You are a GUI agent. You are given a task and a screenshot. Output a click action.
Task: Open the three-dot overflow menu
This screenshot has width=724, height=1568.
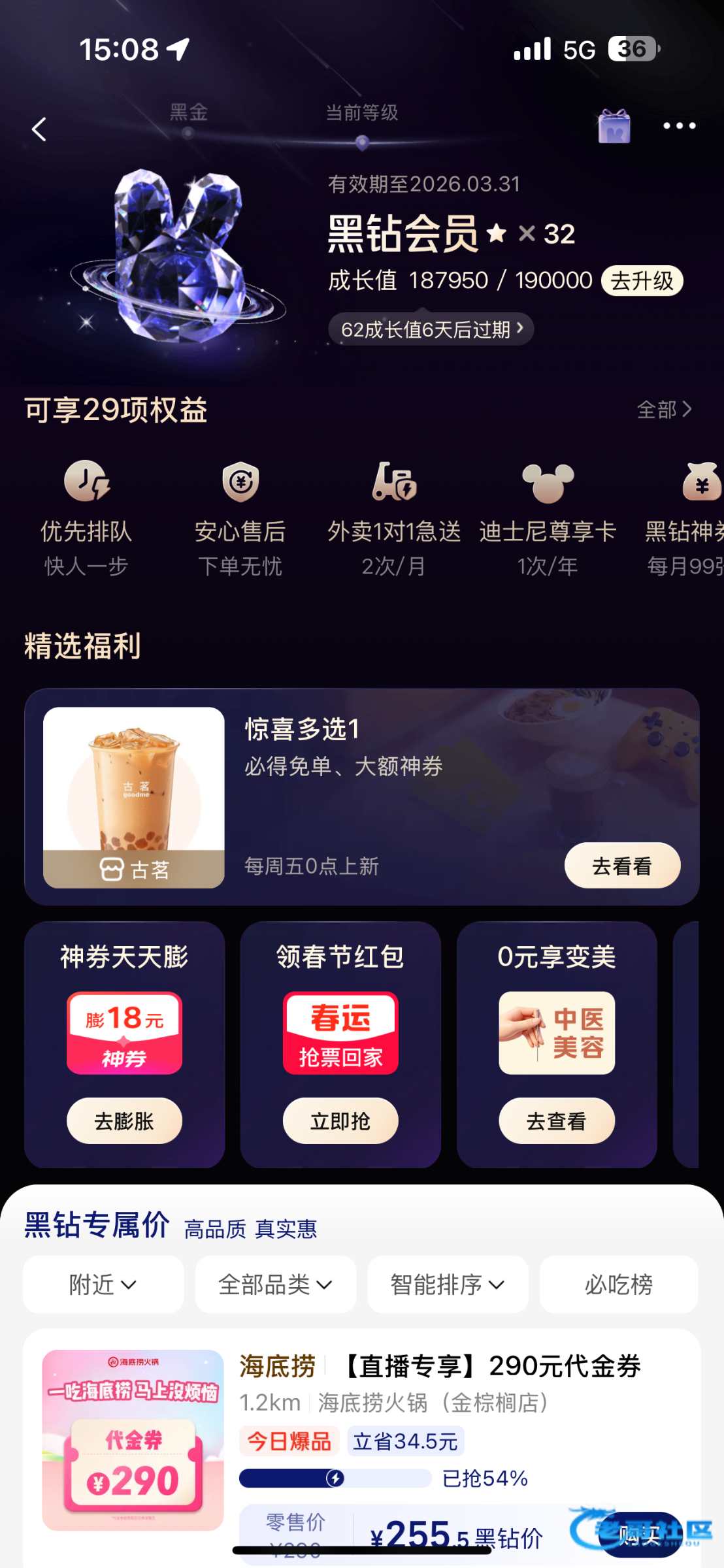point(679,126)
